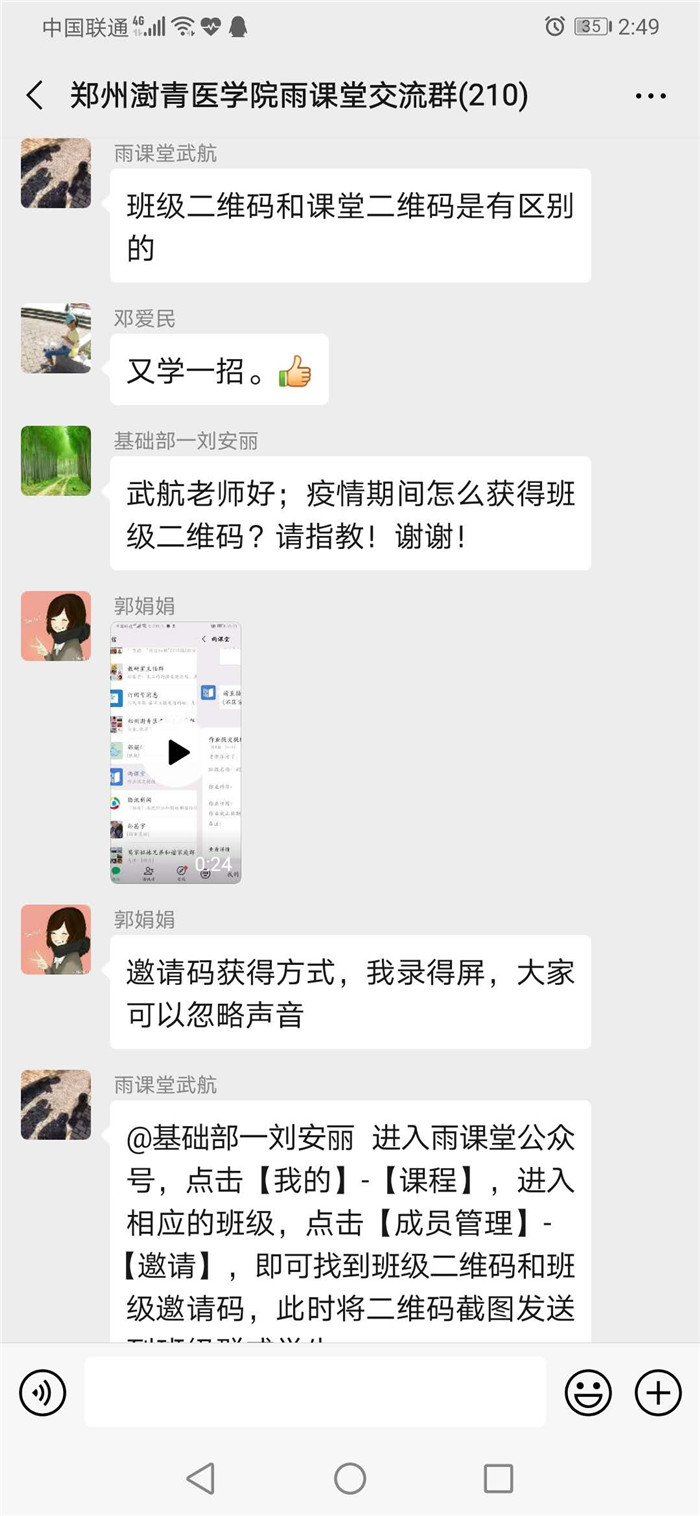View 雨课堂武航's avatar beside 班级二维码 message
The height and width of the screenshot is (1516, 700).
click(56, 173)
